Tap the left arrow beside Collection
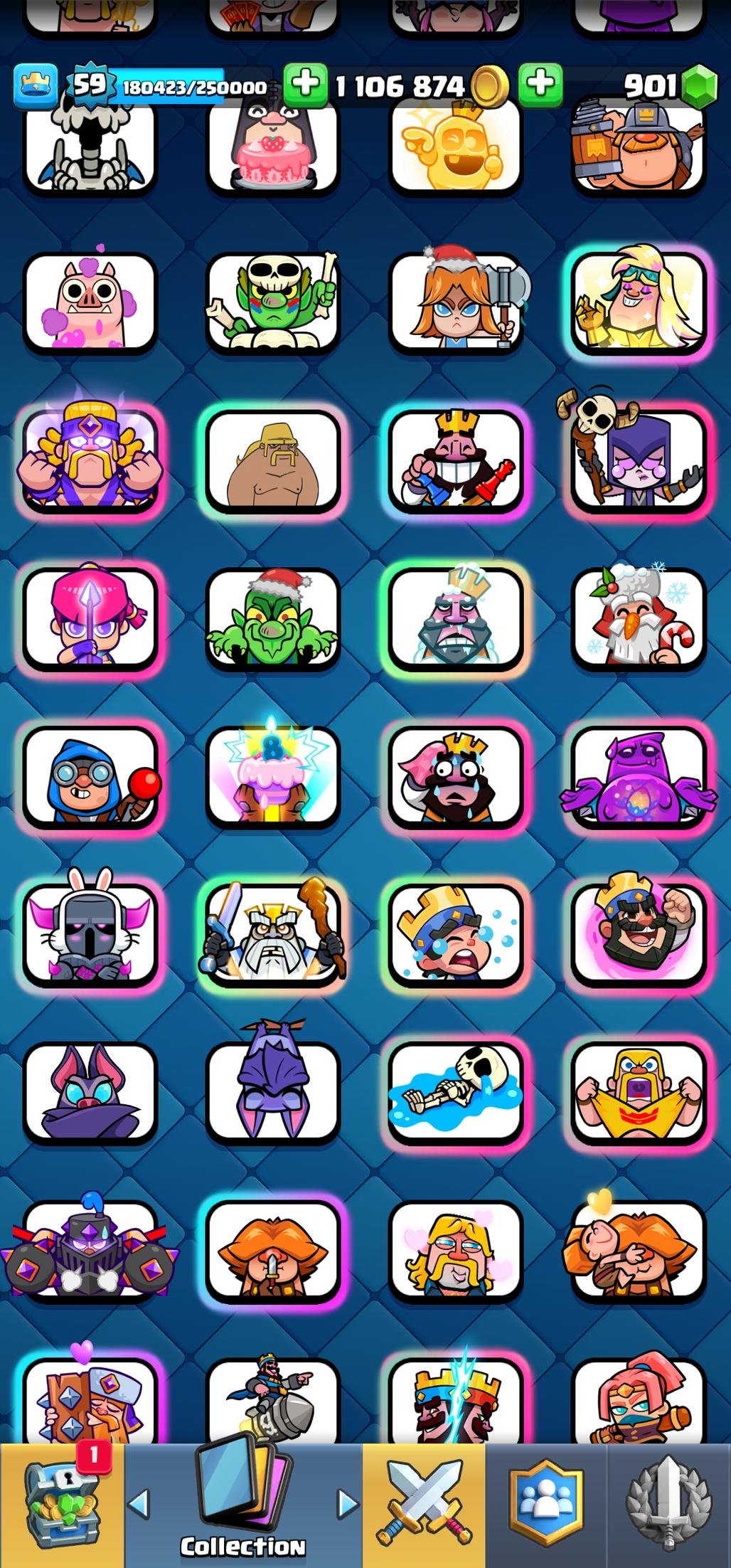Screen dimensions: 731x1568 139,1503
